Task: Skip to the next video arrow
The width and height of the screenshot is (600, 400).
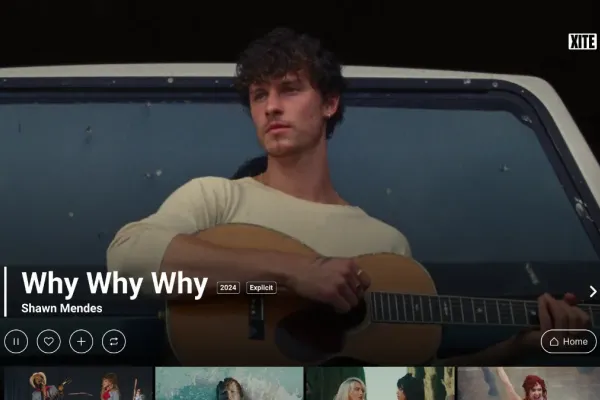Action: 592,292
